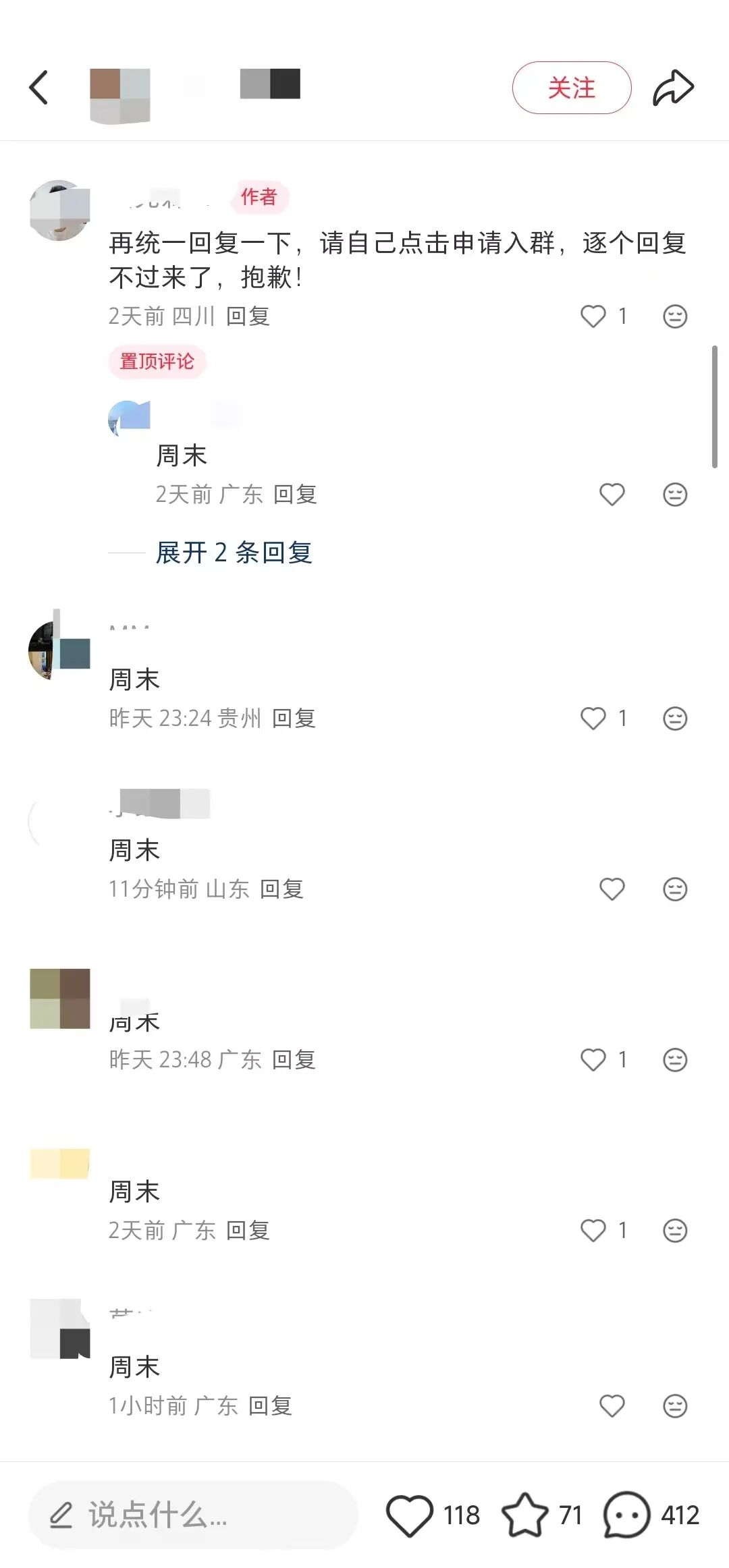The width and height of the screenshot is (729, 1568).
Task: Reply to the 四川 pinned comment
Action: [248, 316]
